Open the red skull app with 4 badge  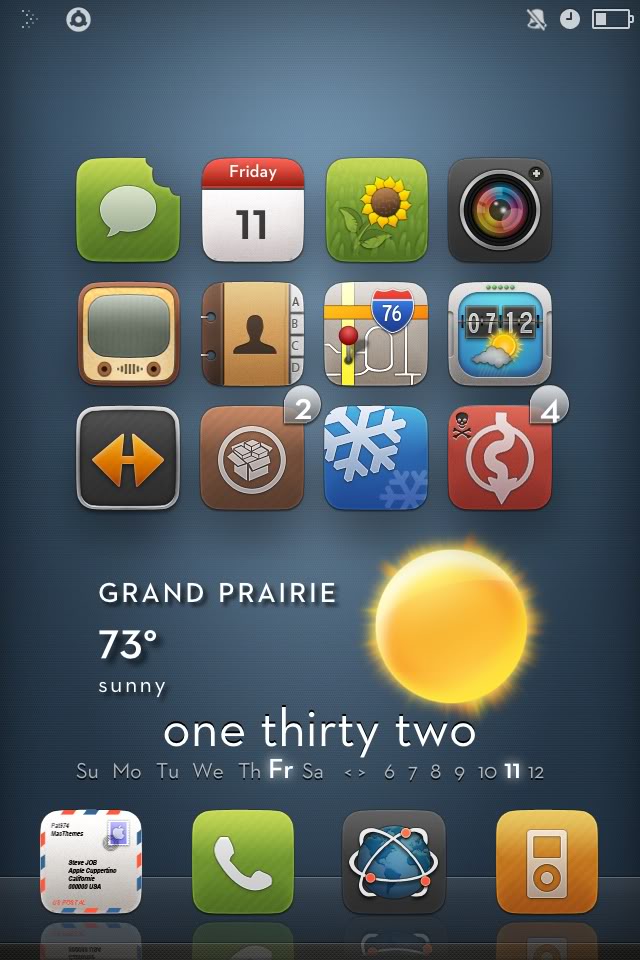coord(499,458)
